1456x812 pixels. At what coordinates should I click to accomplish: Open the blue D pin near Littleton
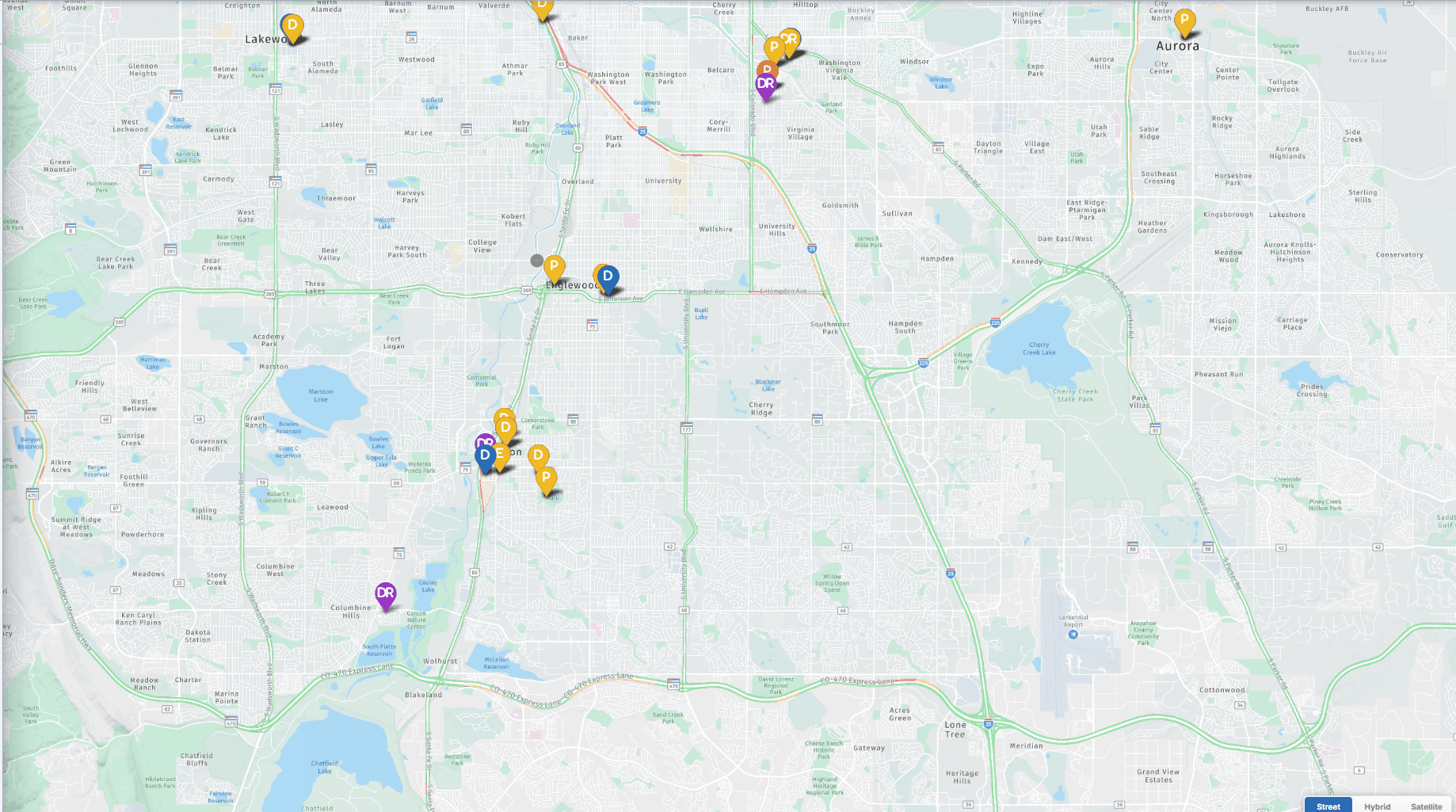(x=485, y=456)
